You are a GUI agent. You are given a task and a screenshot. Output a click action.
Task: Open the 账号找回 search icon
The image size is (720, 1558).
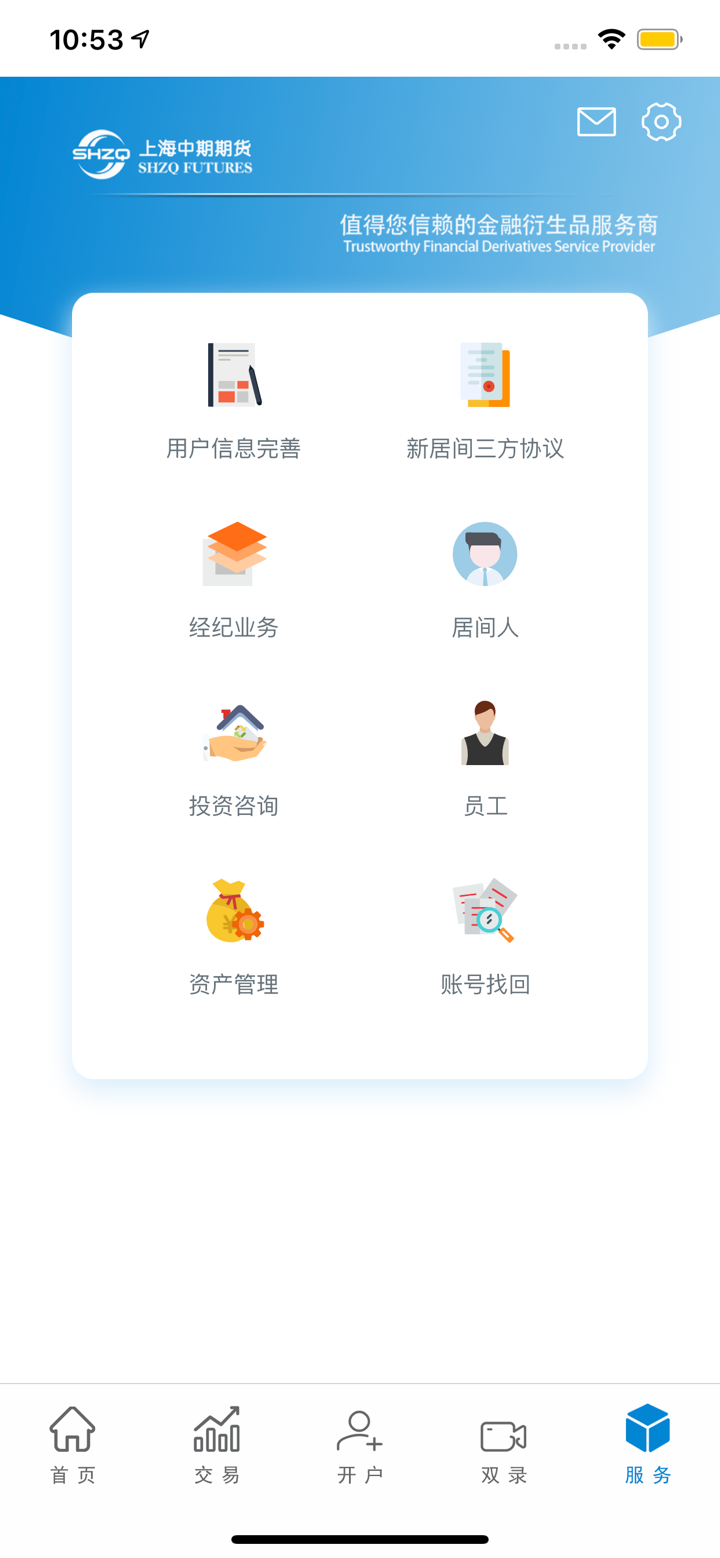[485, 910]
